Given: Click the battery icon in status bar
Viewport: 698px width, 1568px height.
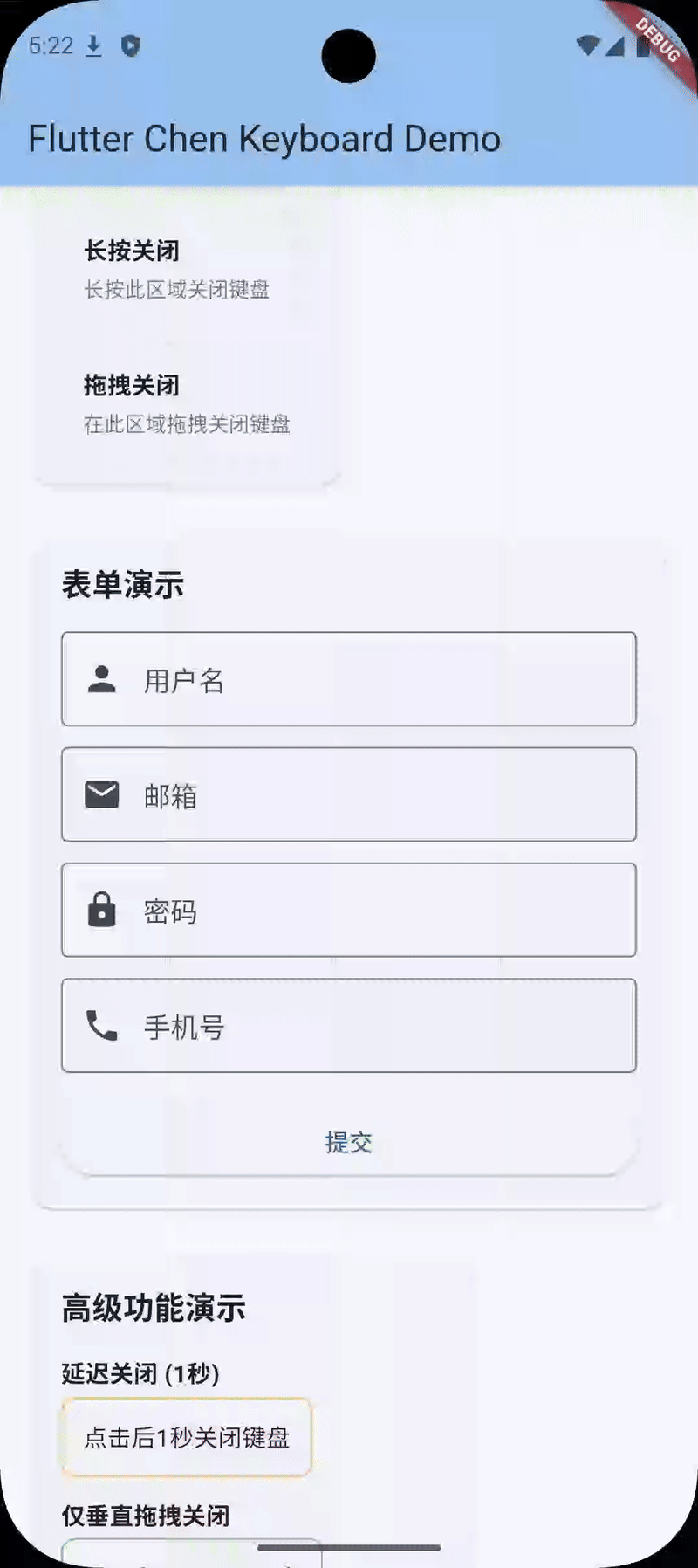Looking at the screenshot, I should [x=642, y=45].
